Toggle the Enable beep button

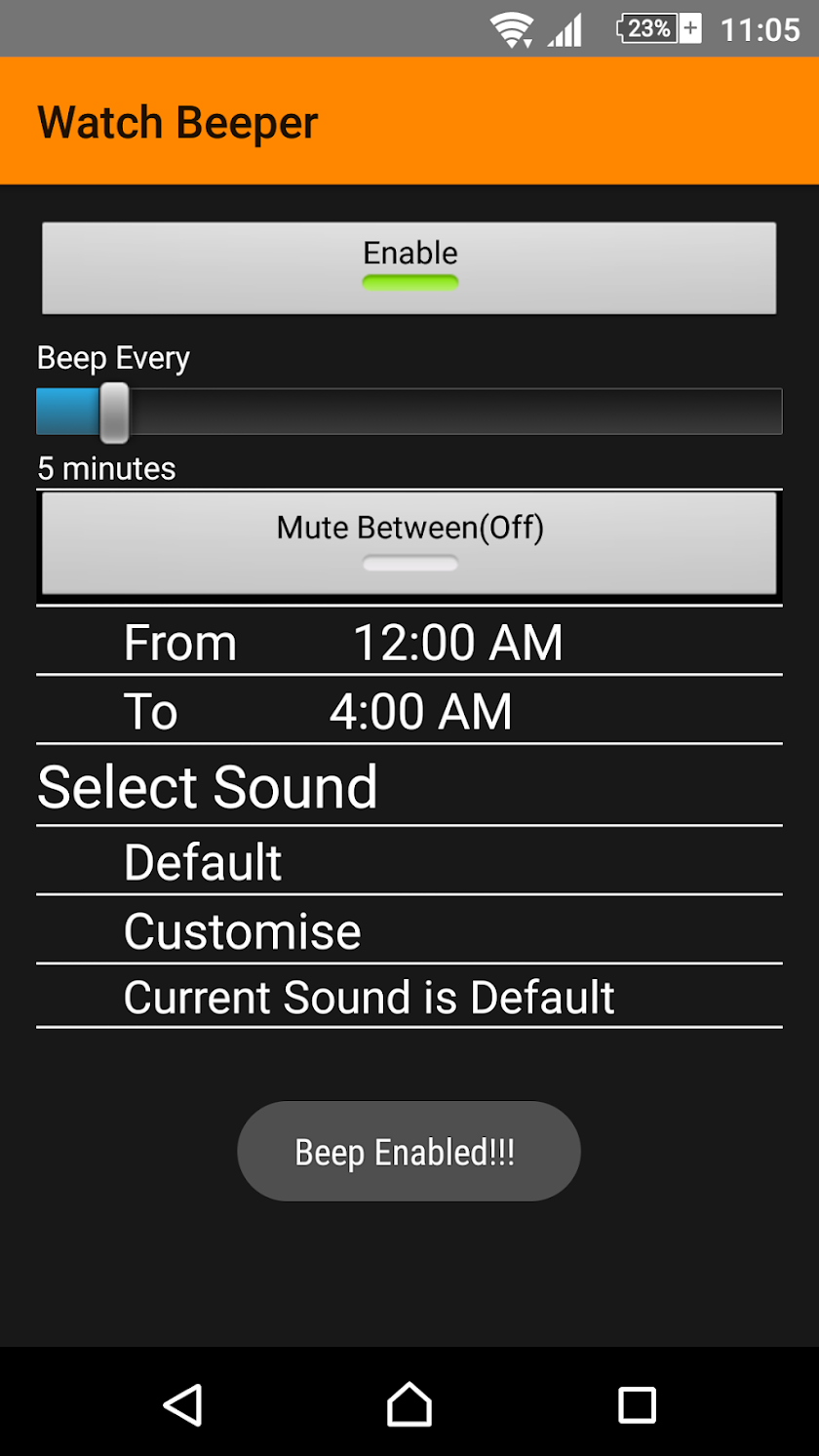click(x=409, y=267)
